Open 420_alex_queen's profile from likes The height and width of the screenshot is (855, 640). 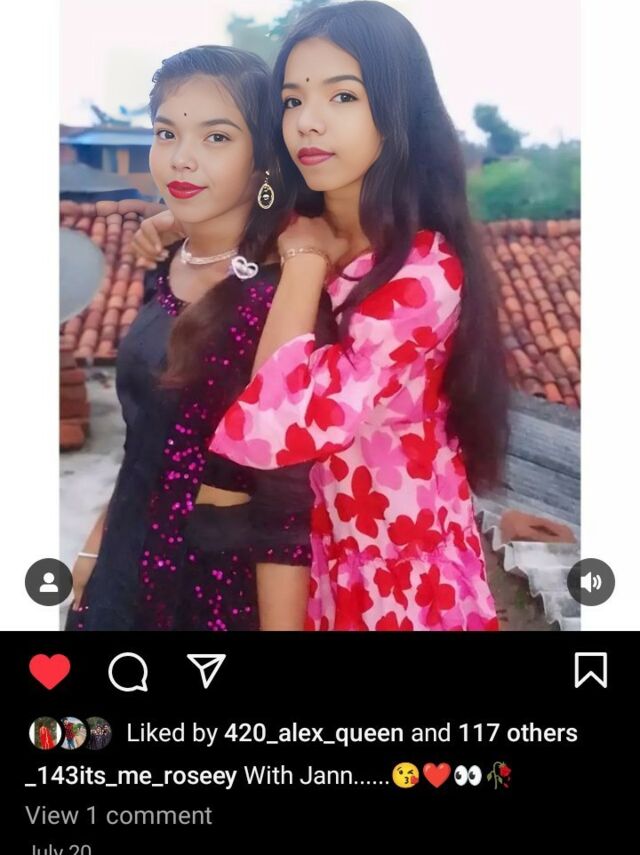[314, 733]
